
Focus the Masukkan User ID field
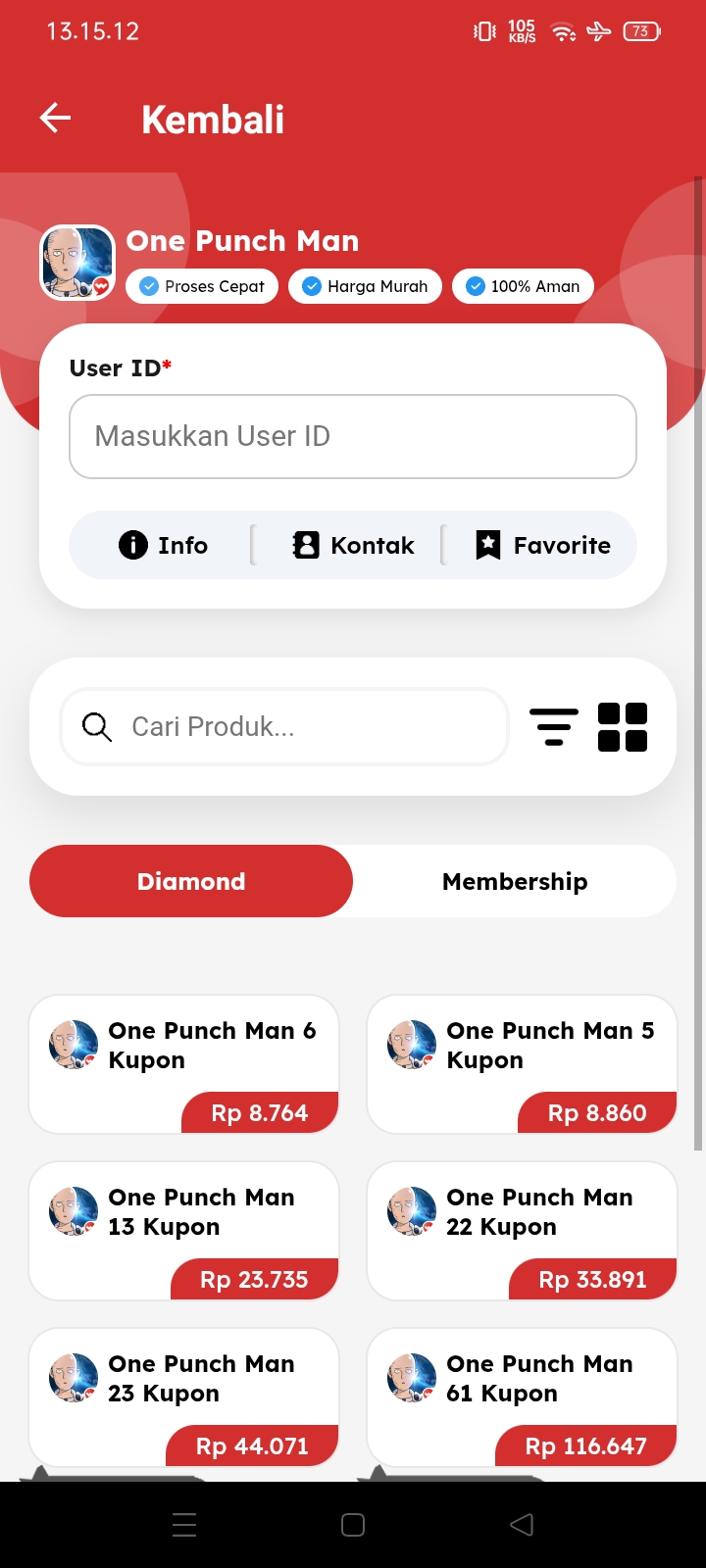pos(353,436)
